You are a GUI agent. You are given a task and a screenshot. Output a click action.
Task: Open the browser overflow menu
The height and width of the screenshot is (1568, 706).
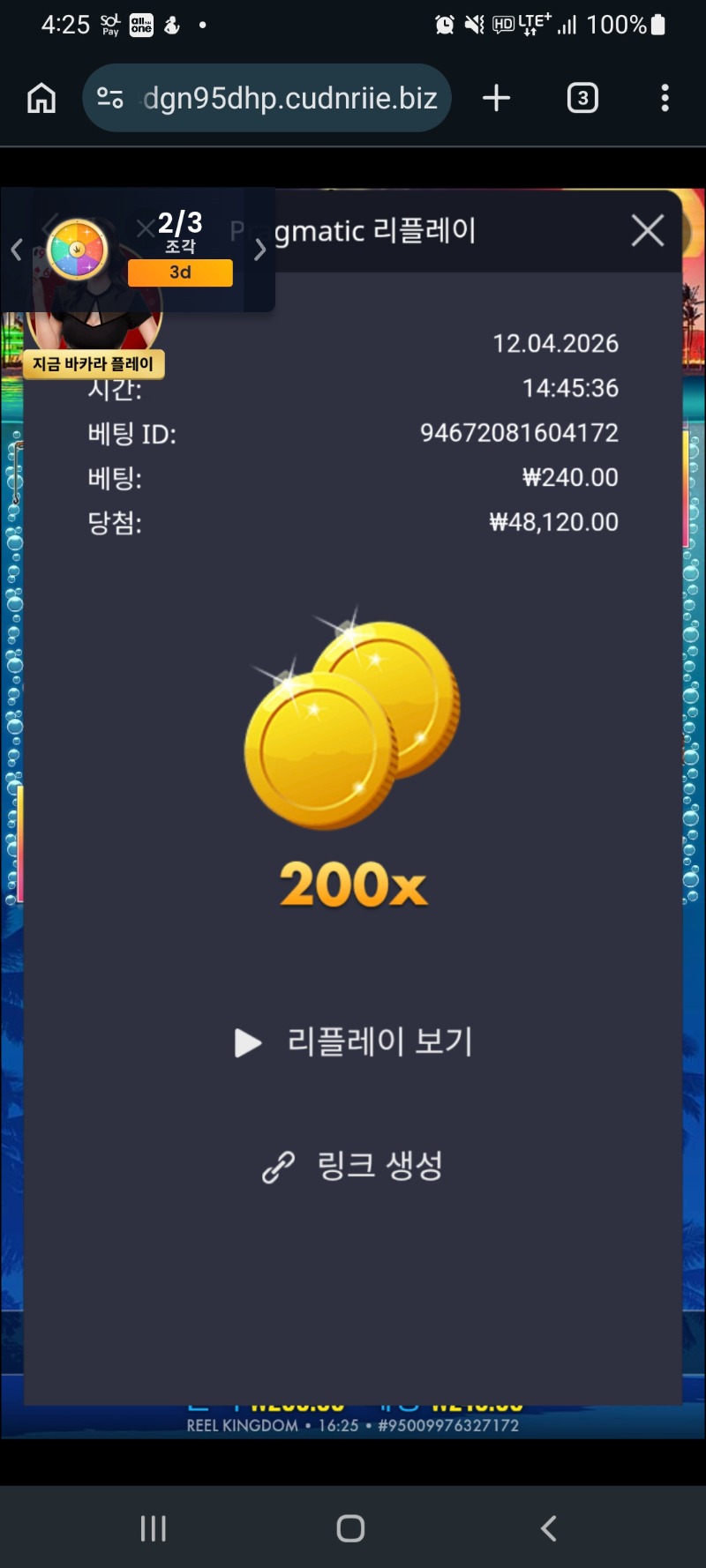(665, 98)
